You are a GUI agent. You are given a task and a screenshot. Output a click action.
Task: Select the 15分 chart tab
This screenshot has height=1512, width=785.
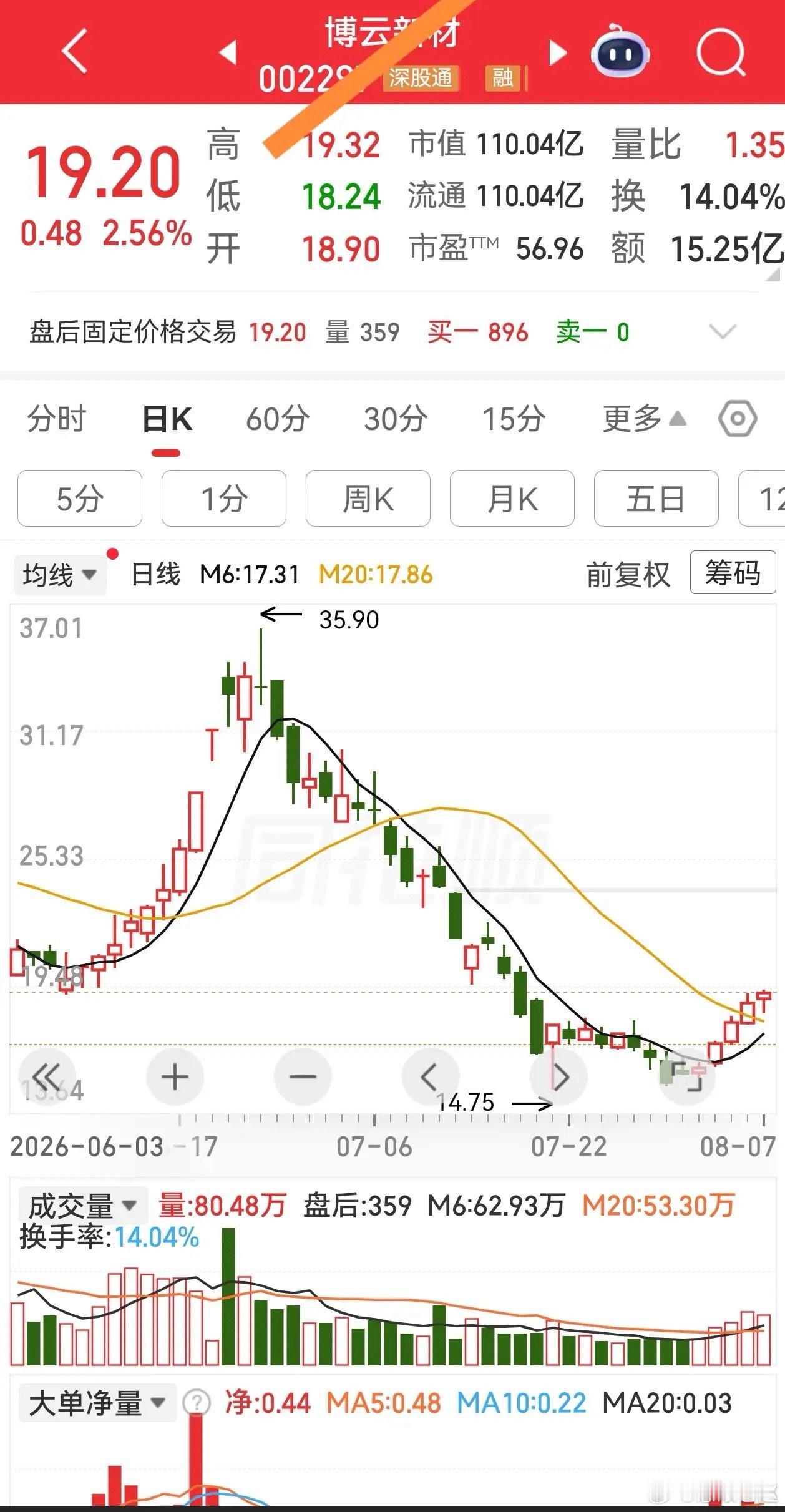514,418
